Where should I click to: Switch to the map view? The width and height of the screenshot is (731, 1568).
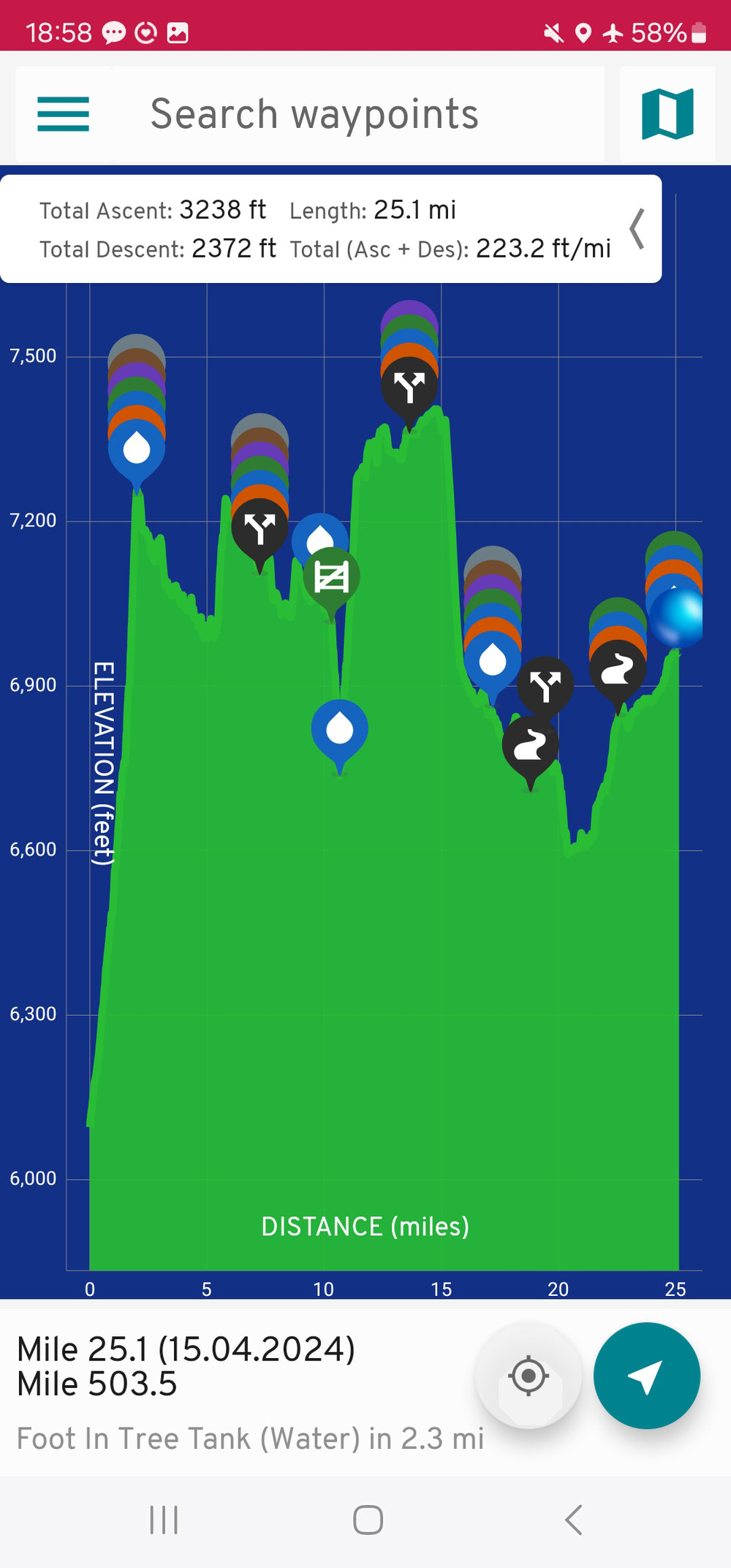667,114
